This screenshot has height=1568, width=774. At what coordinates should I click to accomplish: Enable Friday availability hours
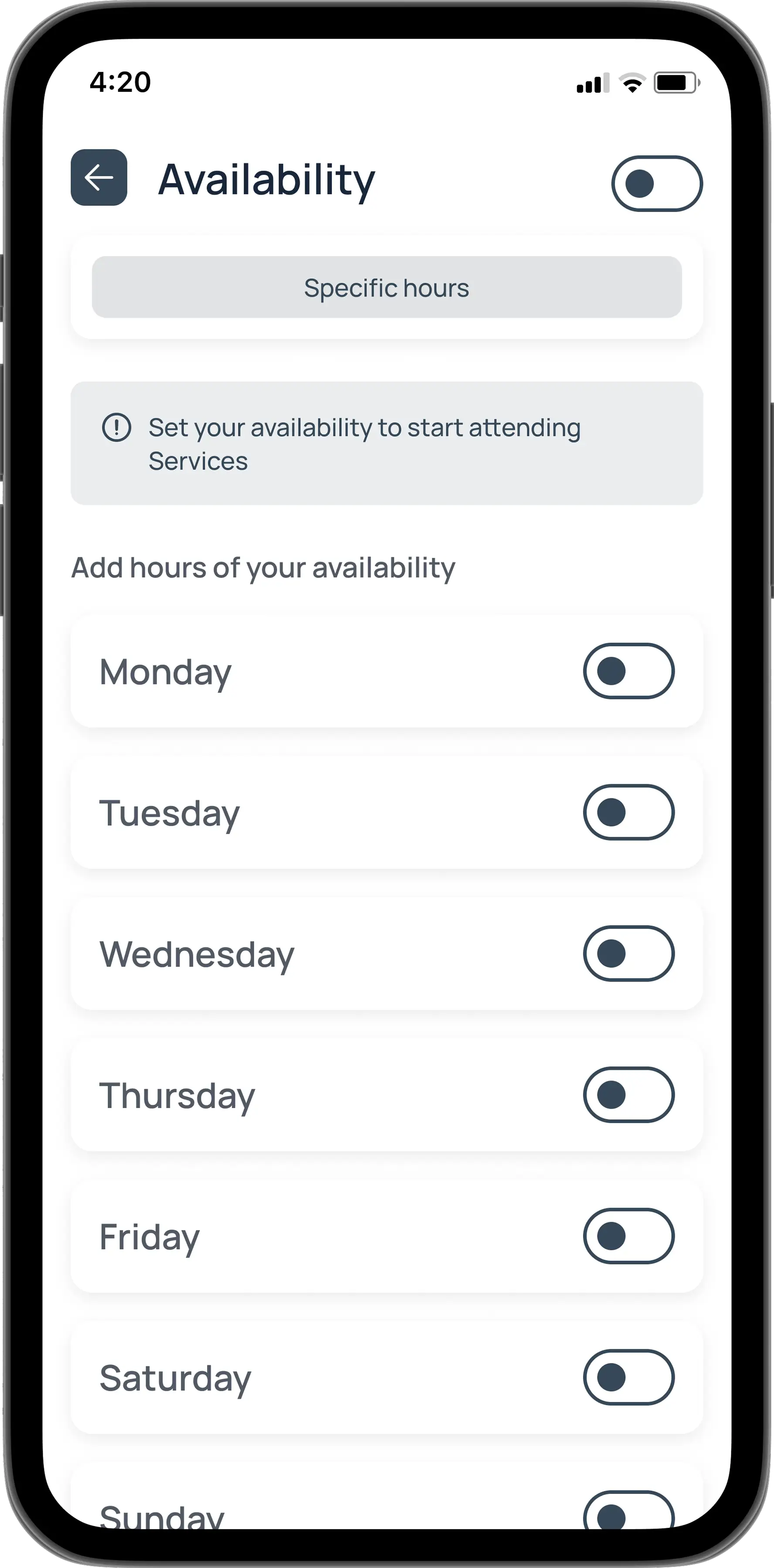pyautogui.click(x=628, y=1236)
